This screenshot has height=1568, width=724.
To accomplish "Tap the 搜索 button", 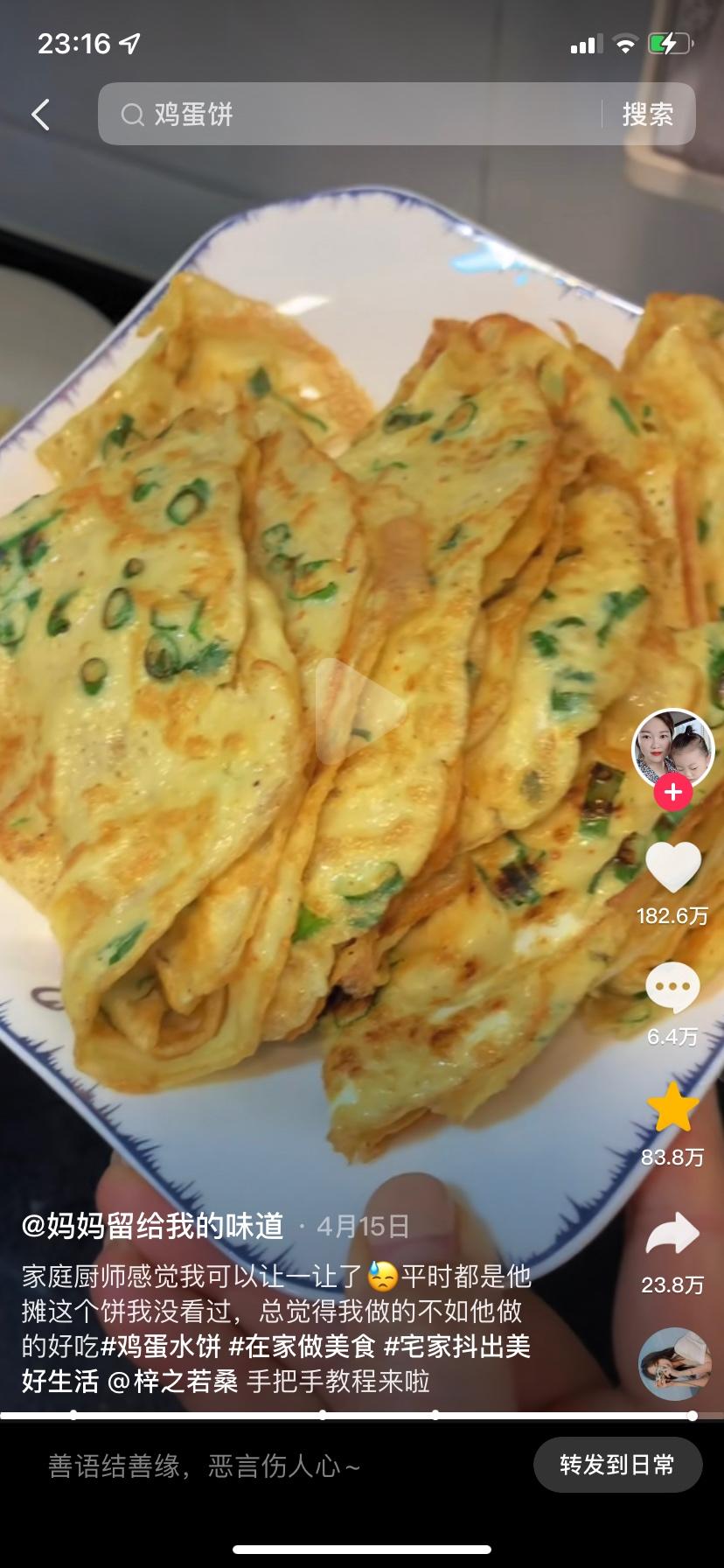I will pyautogui.click(x=648, y=115).
